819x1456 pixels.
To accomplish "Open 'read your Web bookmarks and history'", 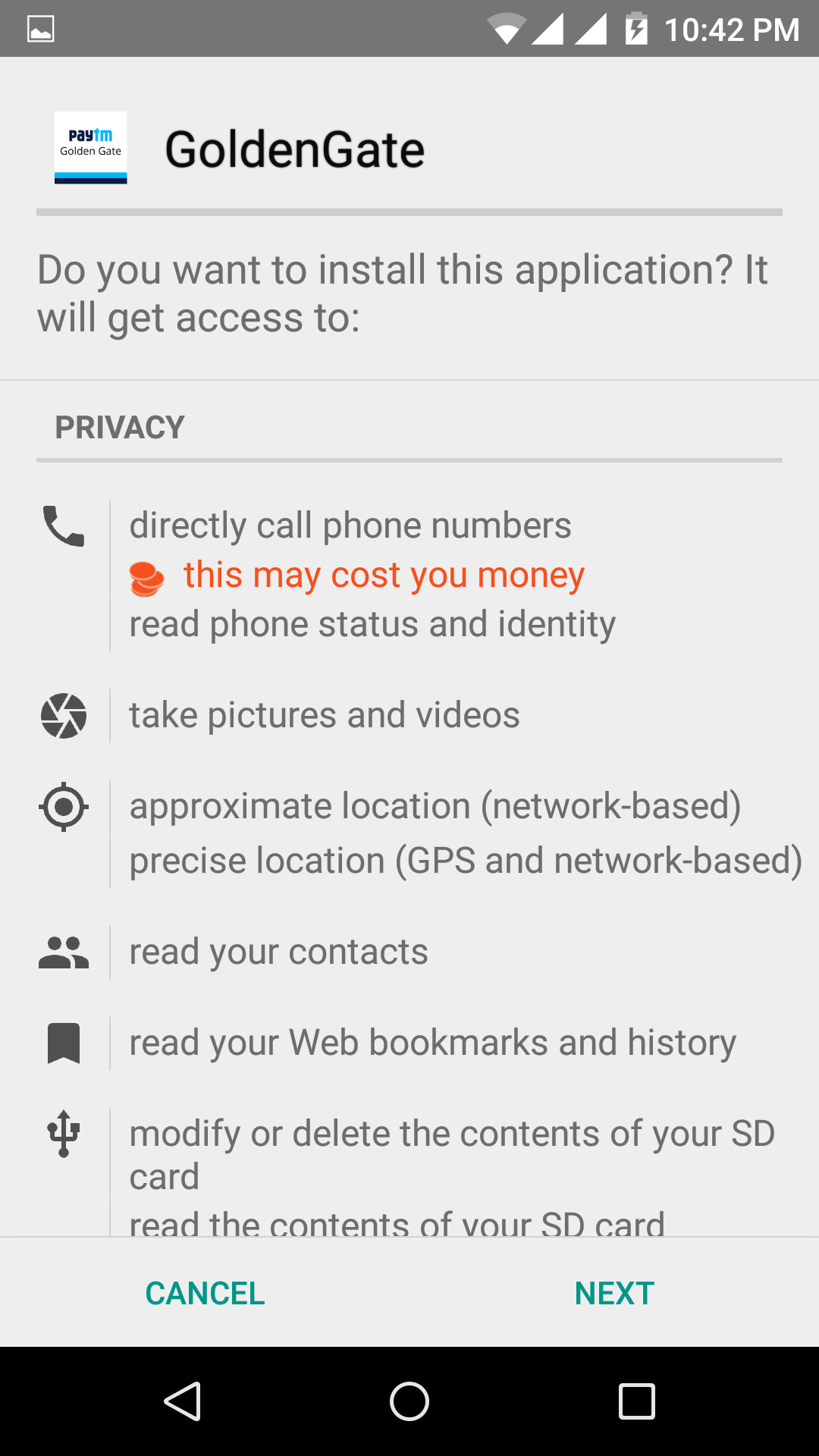I will (432, 1043).
